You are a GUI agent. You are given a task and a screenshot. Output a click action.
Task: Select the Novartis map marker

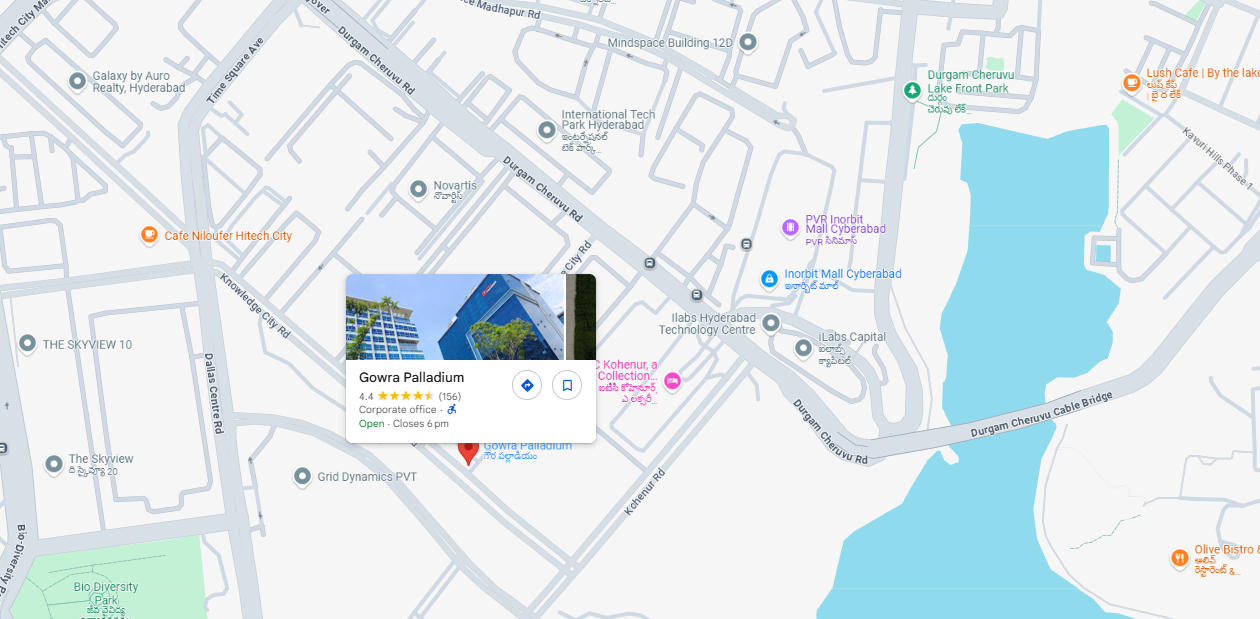(x=419, y=189)
